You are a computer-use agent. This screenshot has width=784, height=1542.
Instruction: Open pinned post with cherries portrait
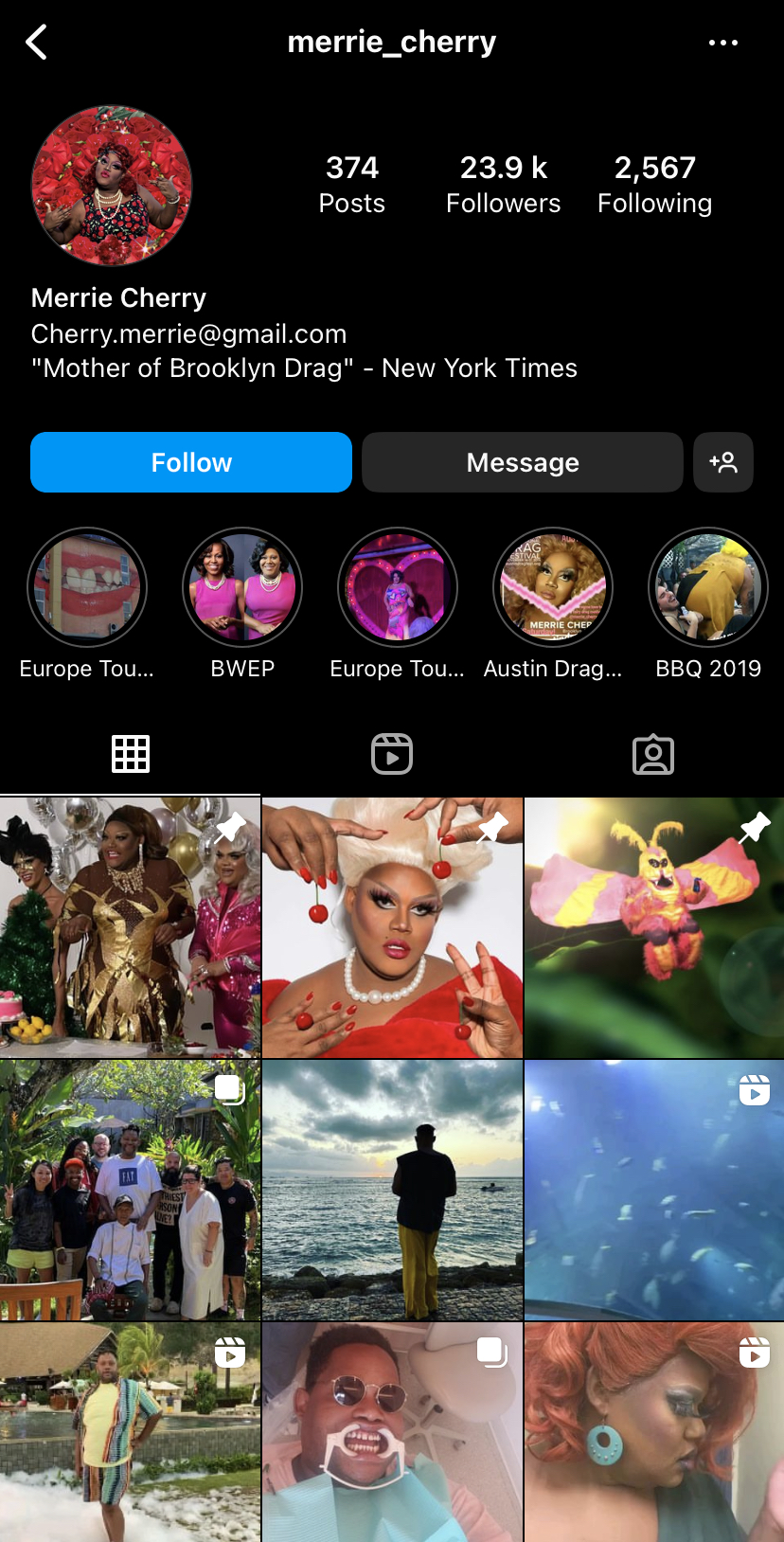tap(392, 927)
